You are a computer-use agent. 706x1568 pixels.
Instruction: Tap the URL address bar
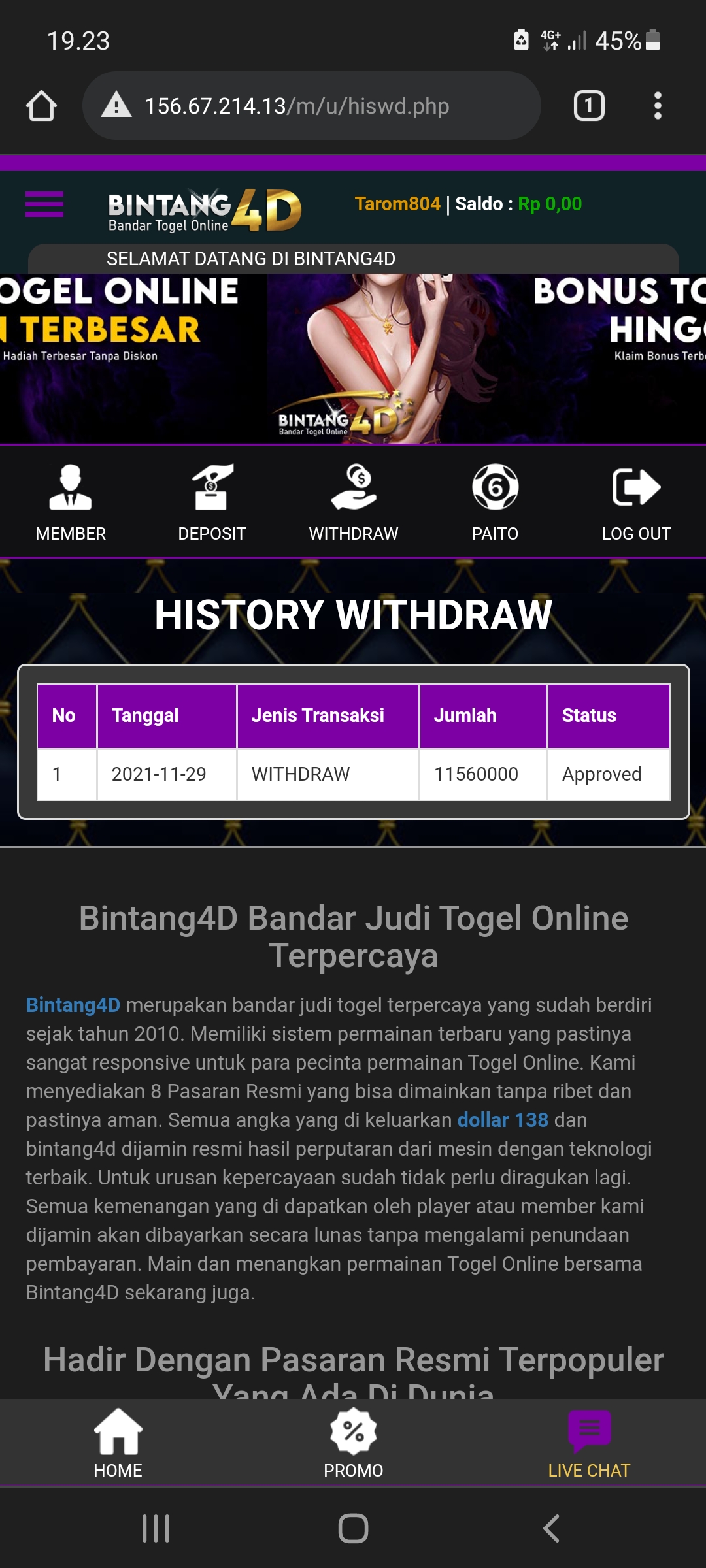pos(312,106)
